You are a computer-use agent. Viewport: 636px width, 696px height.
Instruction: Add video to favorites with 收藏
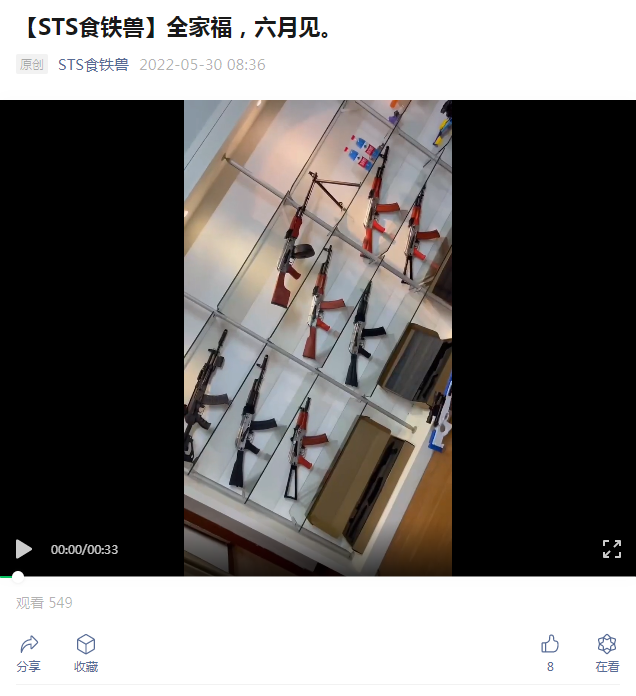86,652
